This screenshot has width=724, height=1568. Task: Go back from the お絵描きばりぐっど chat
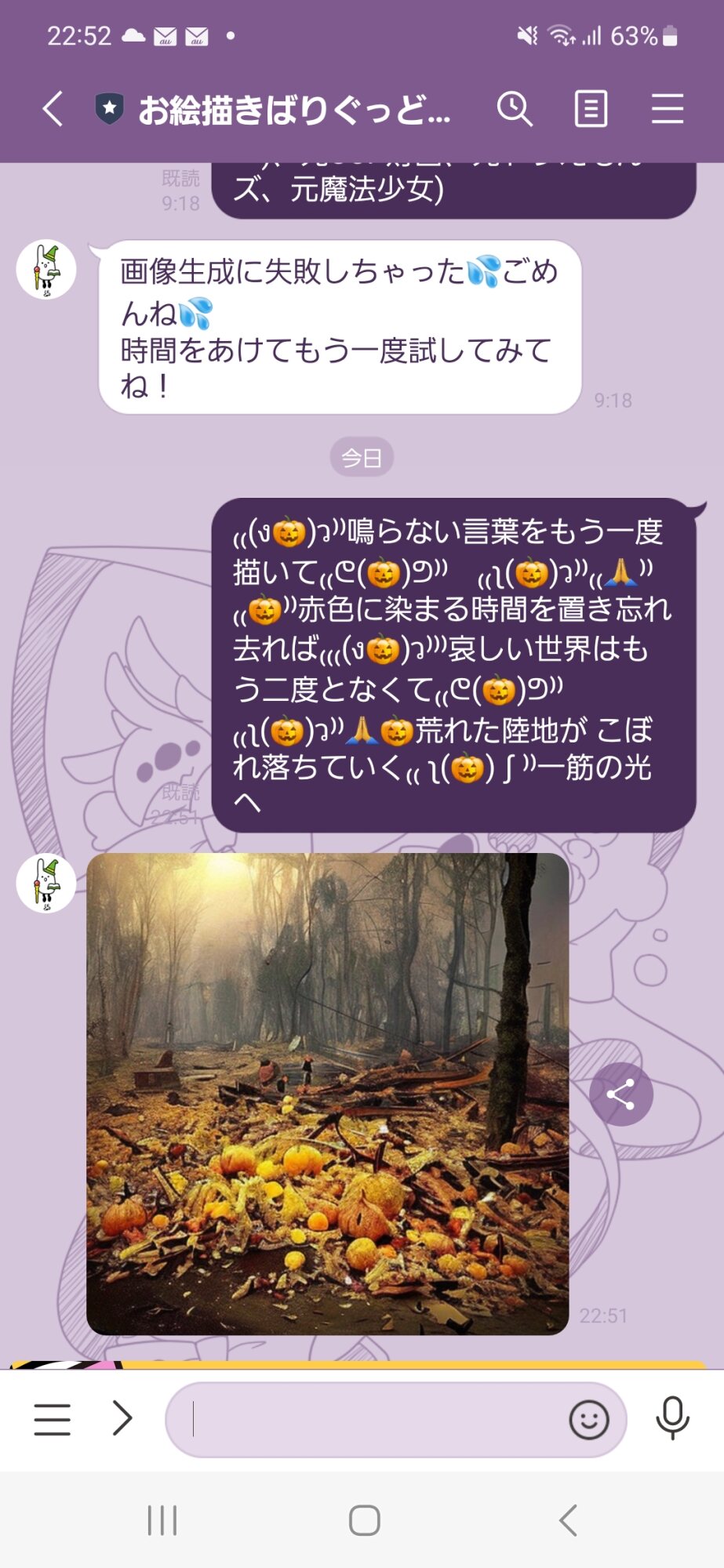pos(53,109)
